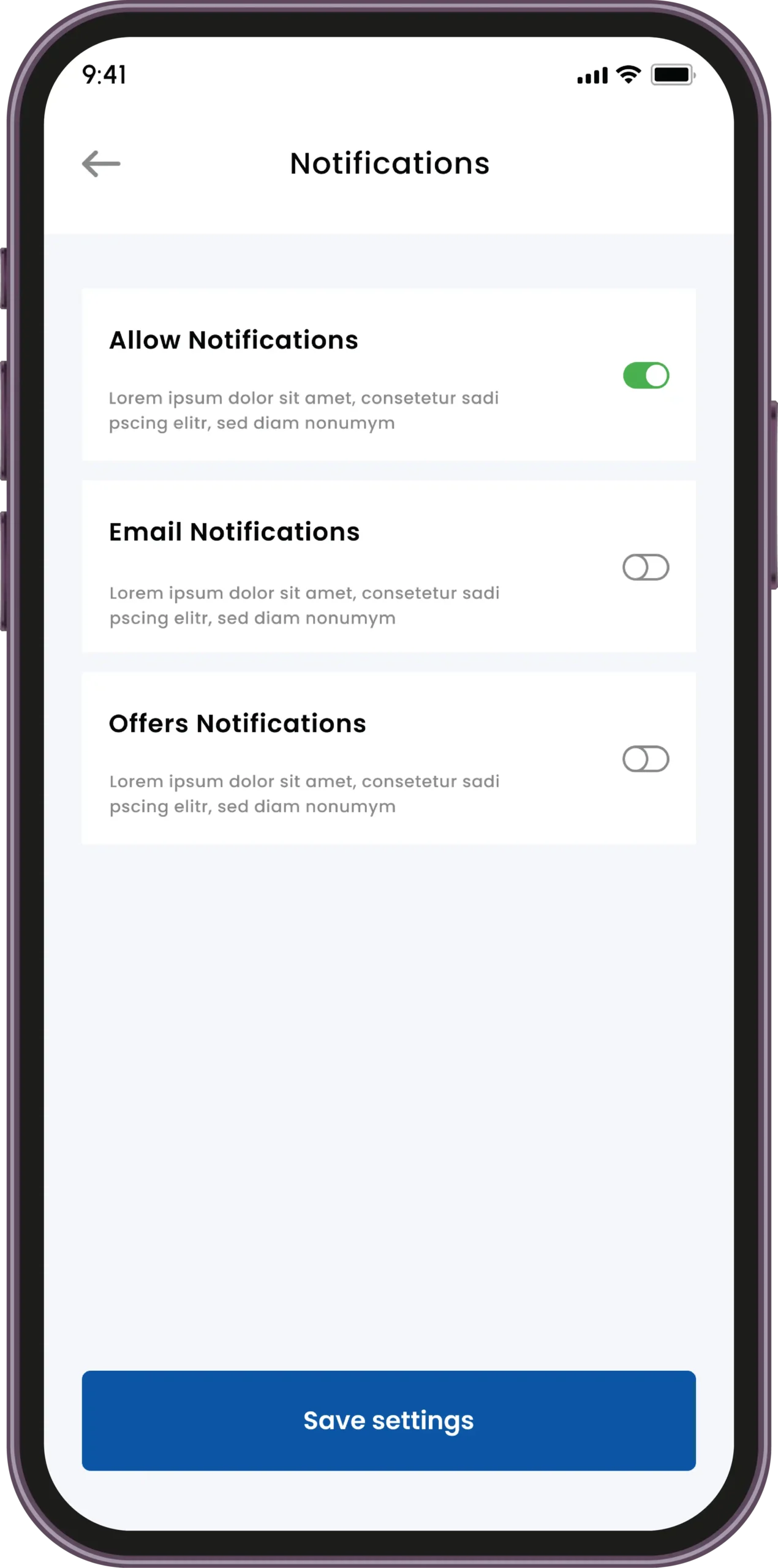Tap the Save settings button

coord(388,1420)
